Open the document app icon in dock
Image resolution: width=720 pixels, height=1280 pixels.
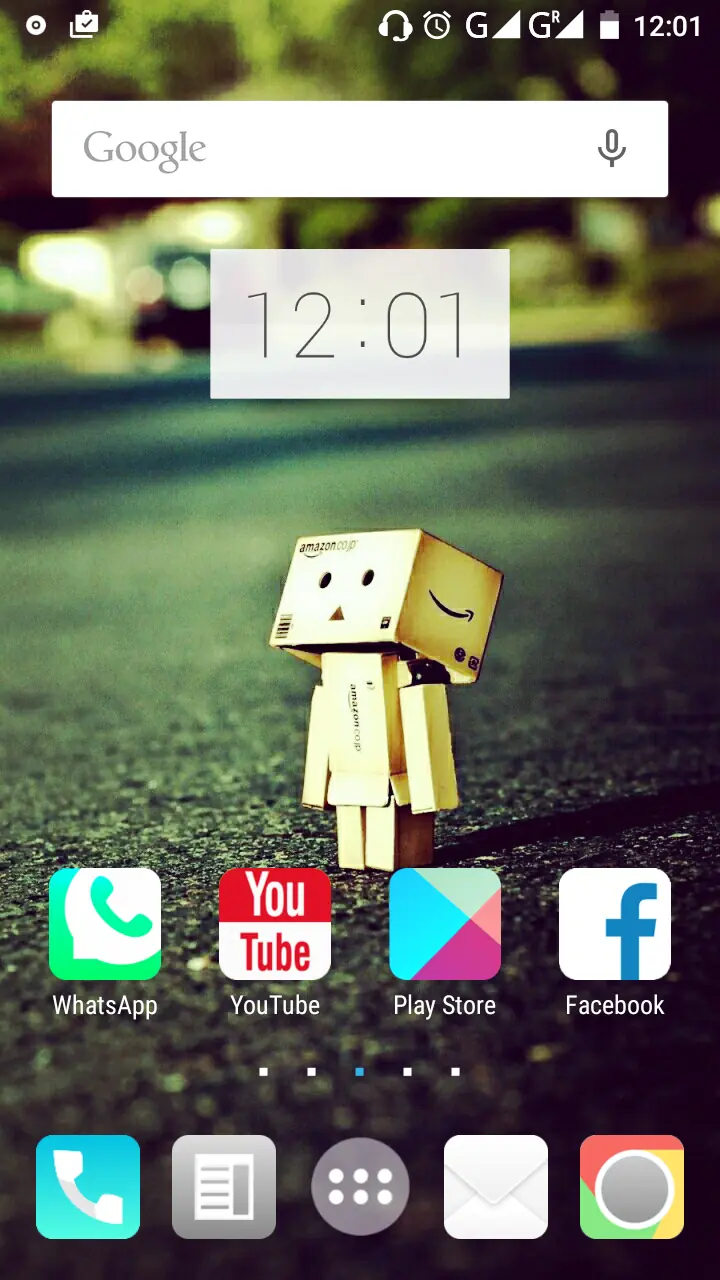[224, 1187]
